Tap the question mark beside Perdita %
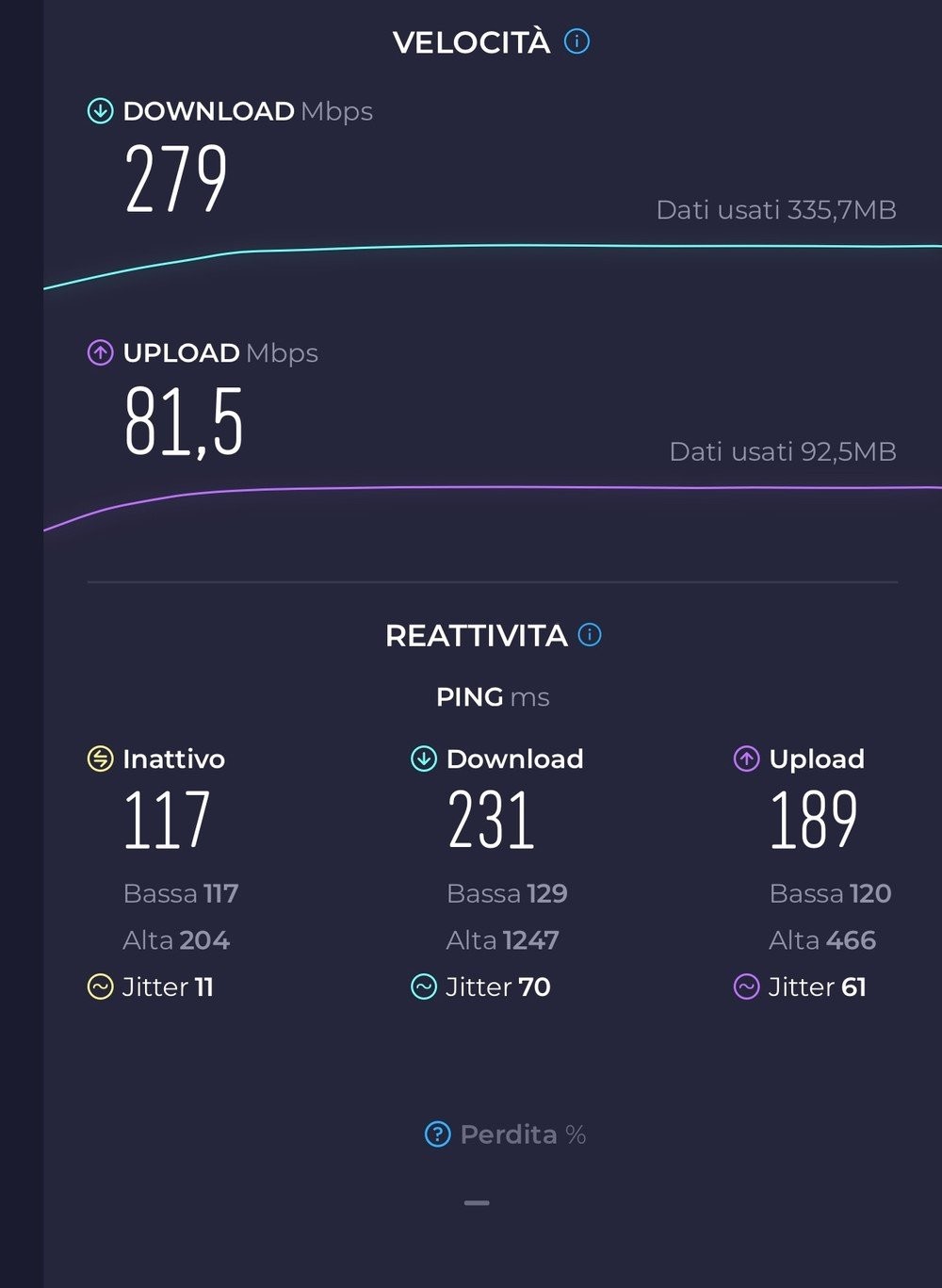Screen dimensions: 942x1288 coord(437,1133)
